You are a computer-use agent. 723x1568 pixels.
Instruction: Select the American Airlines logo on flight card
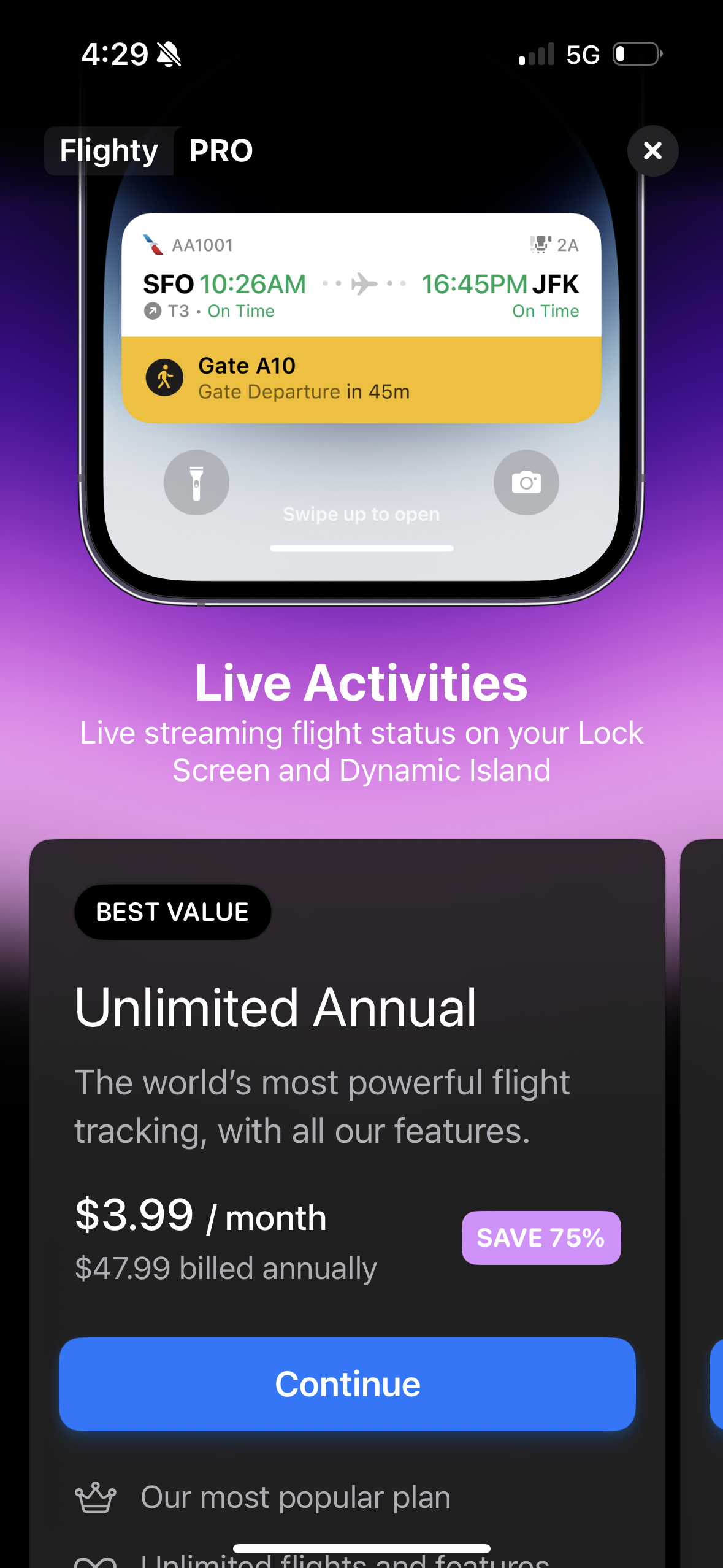click(x=151, y=244)
